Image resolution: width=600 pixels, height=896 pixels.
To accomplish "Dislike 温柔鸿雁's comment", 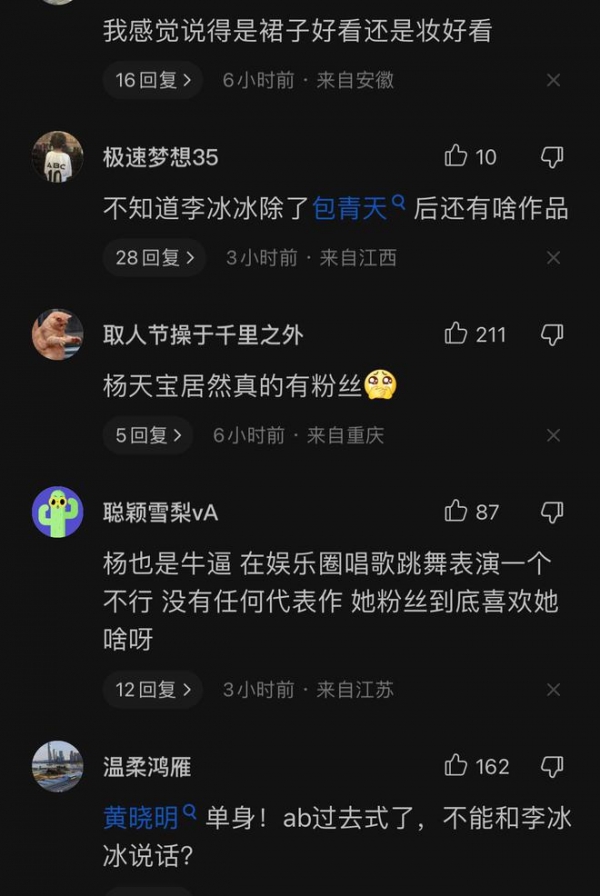I will (552, 766).
